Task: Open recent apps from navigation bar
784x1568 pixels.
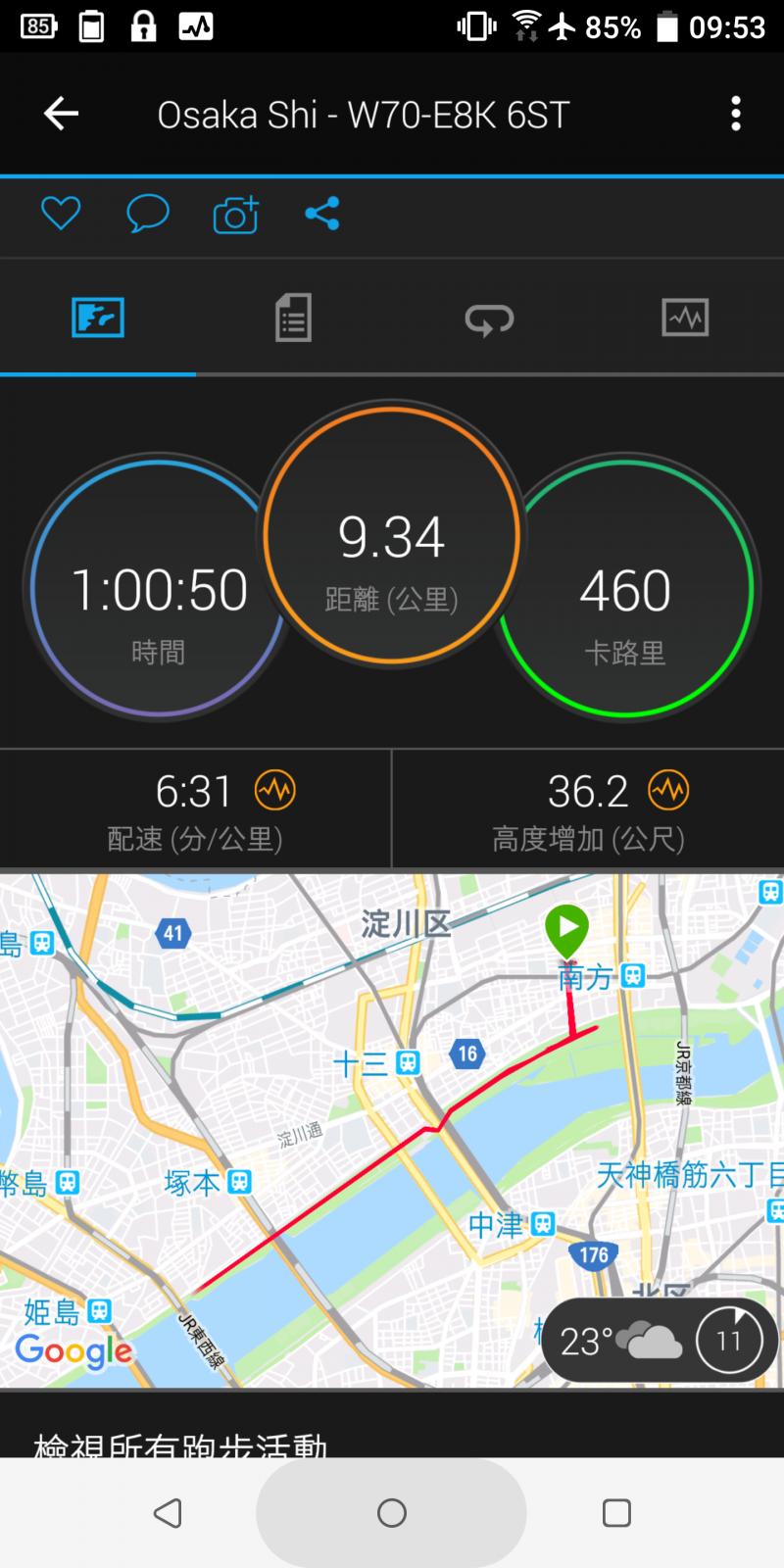Action: [616, 1513]
